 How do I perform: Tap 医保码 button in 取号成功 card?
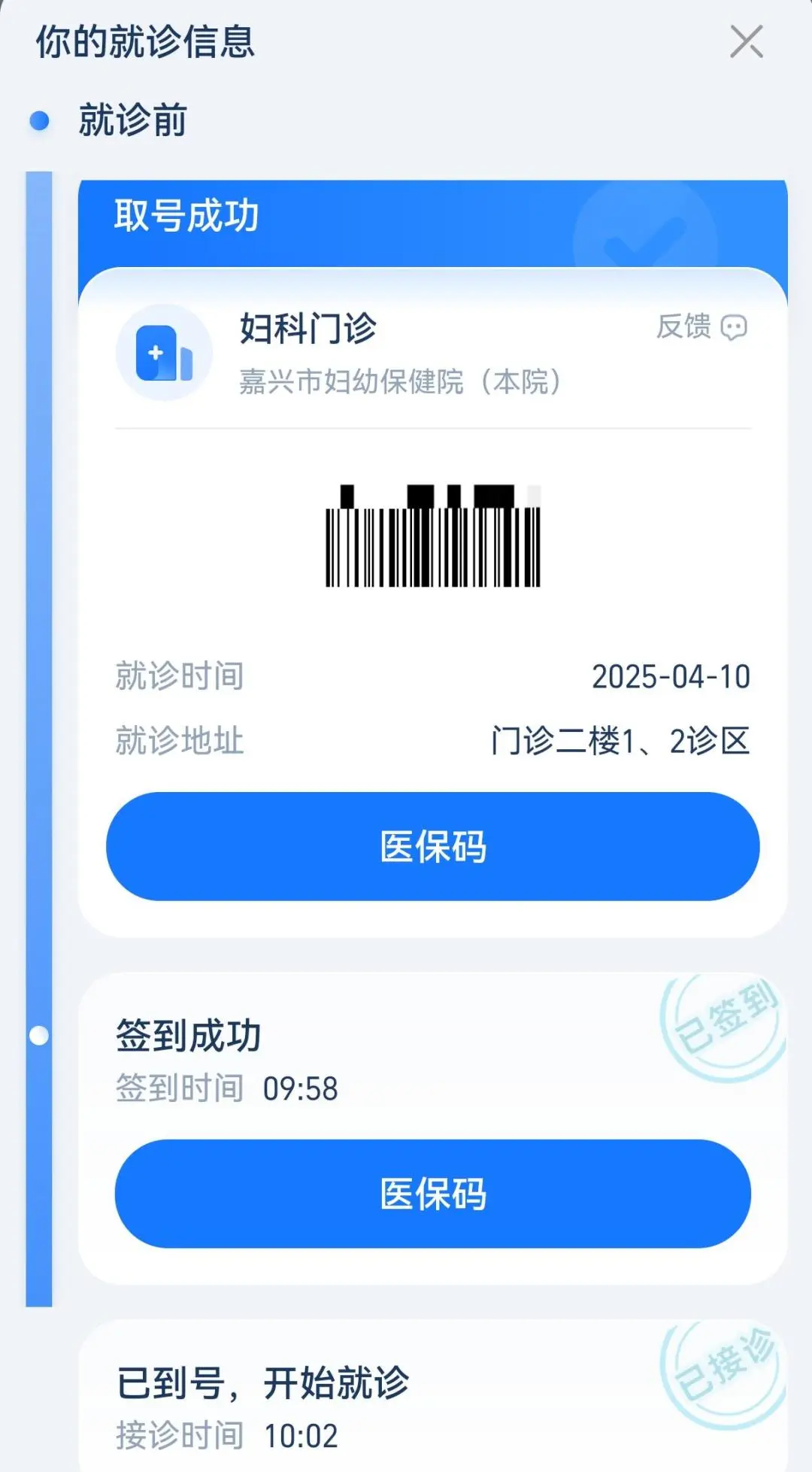point(432,846)
